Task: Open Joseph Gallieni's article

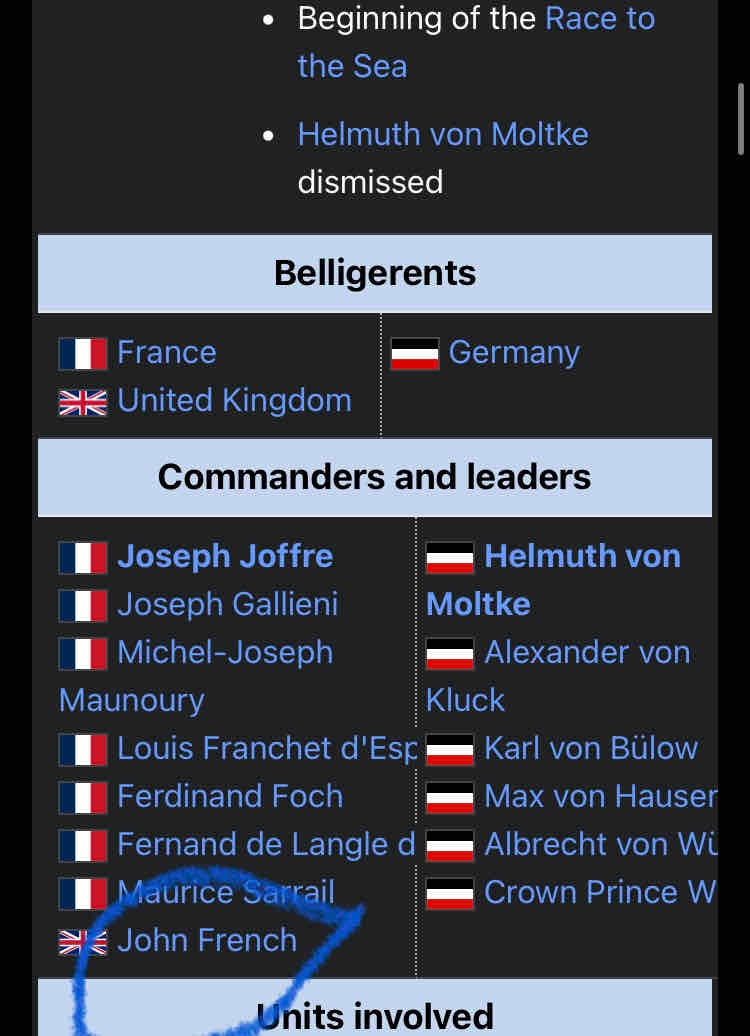Action: click(x=228, y=604)
